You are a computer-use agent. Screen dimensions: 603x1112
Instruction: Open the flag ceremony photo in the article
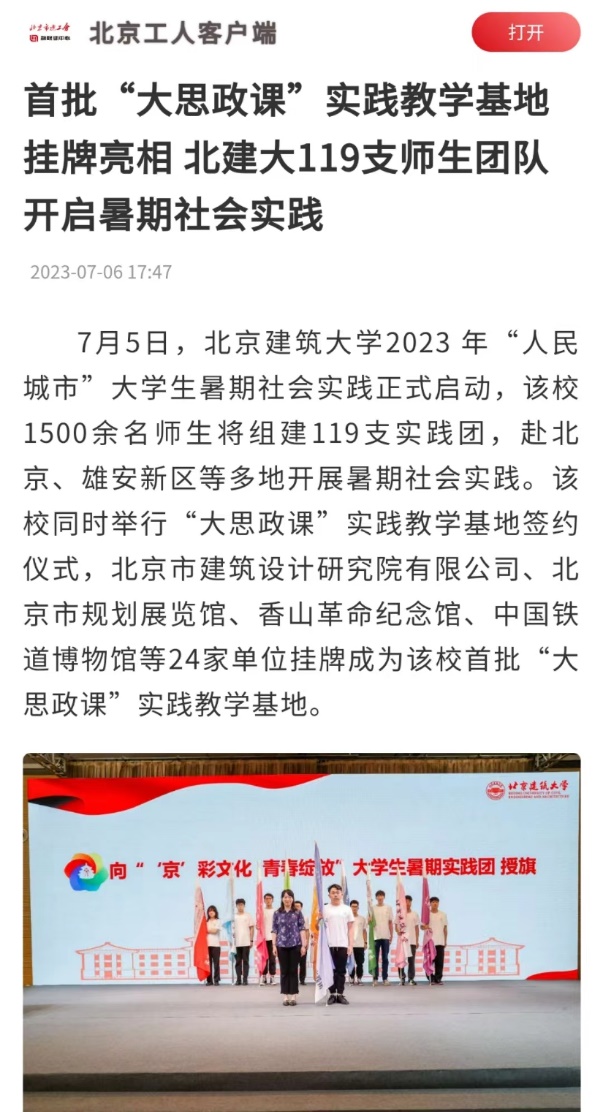pos(301,930)
